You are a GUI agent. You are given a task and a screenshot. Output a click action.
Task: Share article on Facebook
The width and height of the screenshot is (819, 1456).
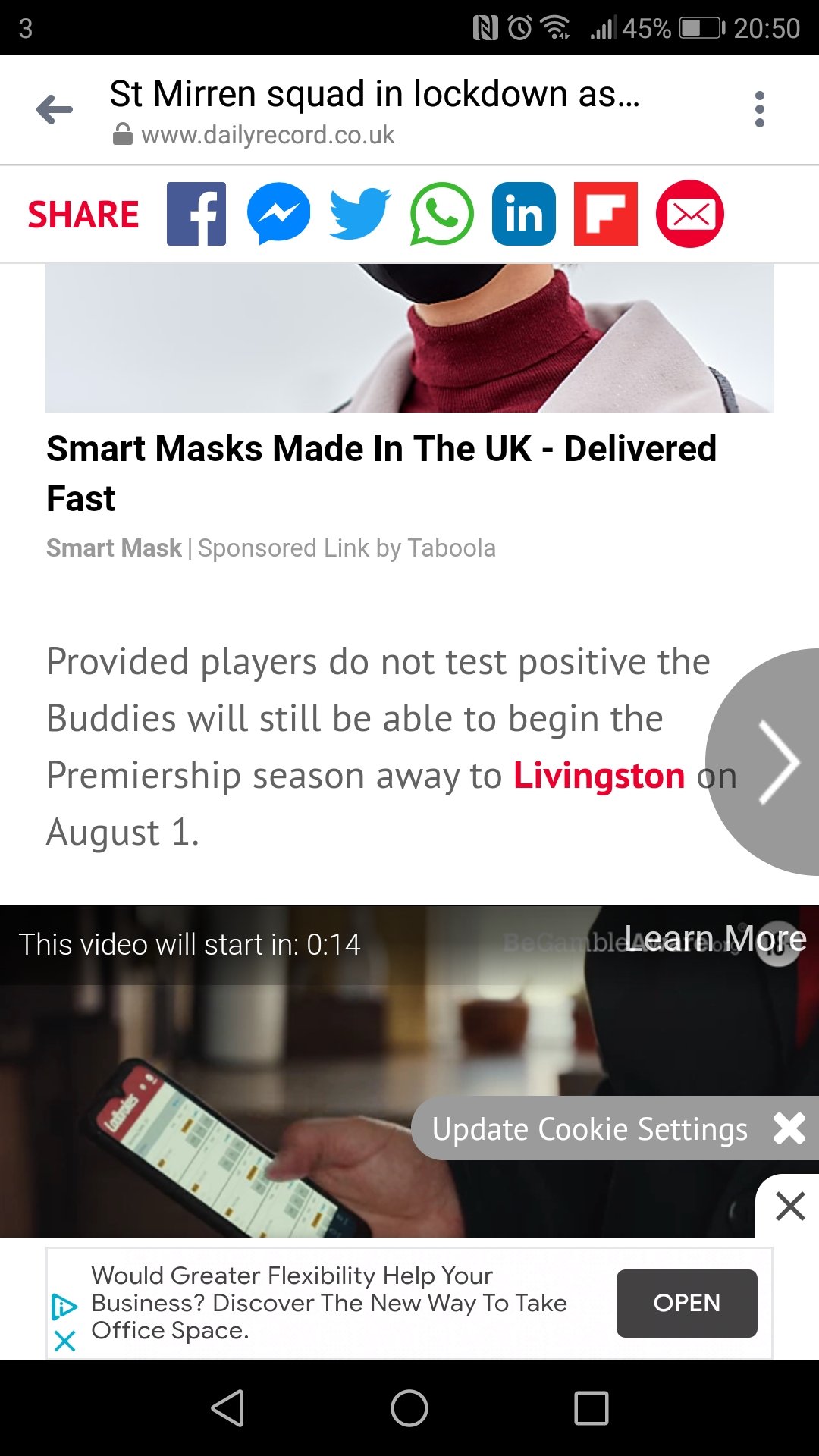196,214
